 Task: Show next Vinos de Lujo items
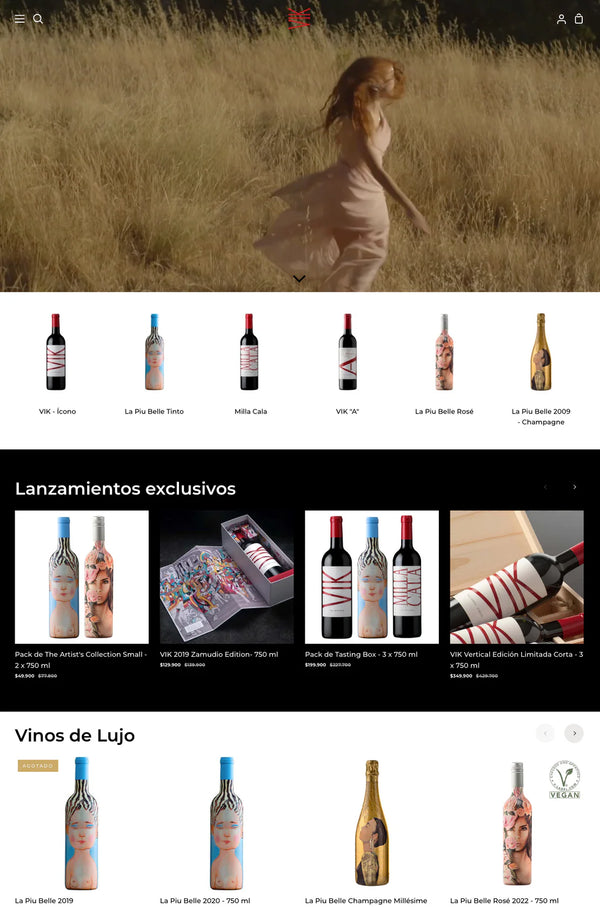pyautogui.click(x=574, y=733)
